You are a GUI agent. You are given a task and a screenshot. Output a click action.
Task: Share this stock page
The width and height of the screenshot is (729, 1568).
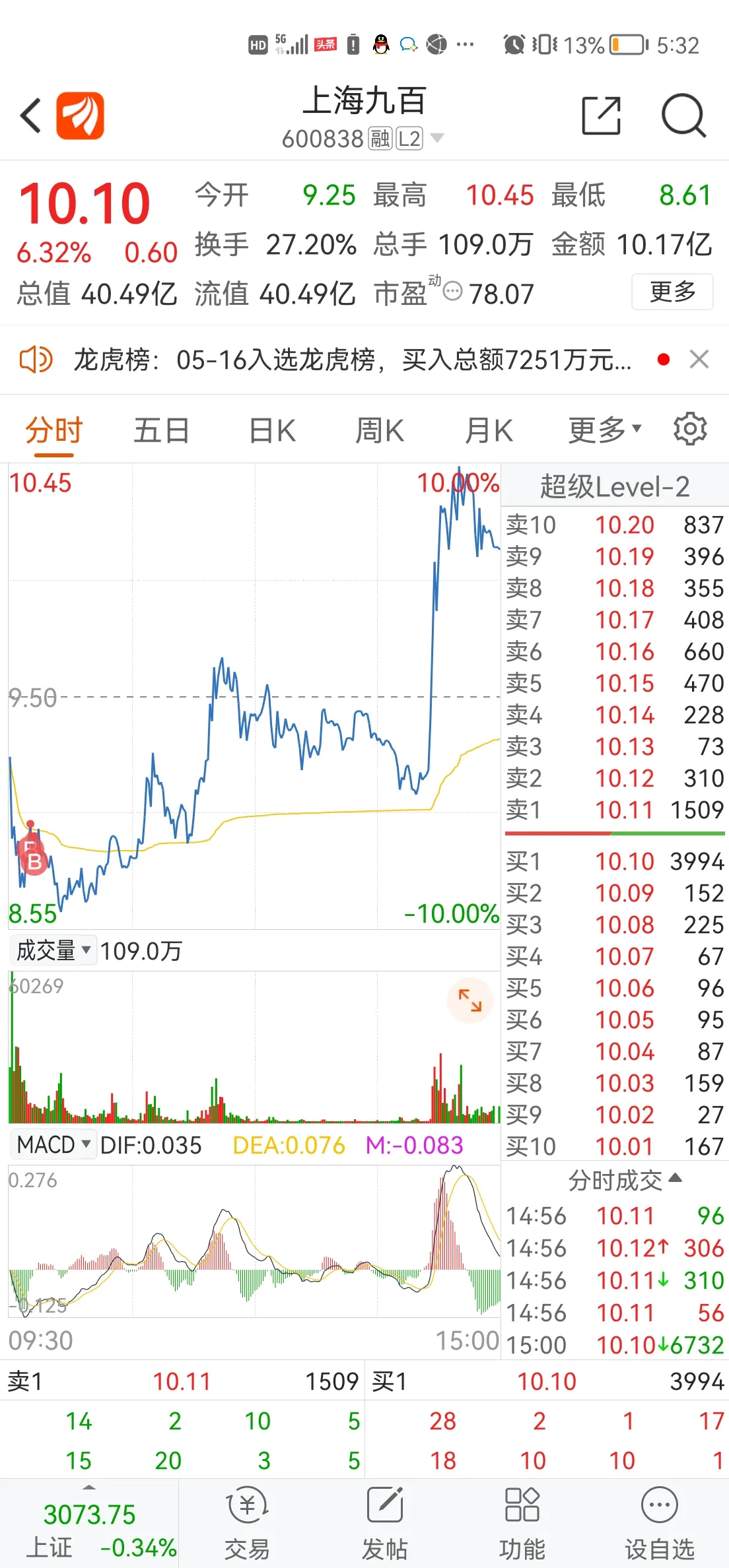(601, 116)
